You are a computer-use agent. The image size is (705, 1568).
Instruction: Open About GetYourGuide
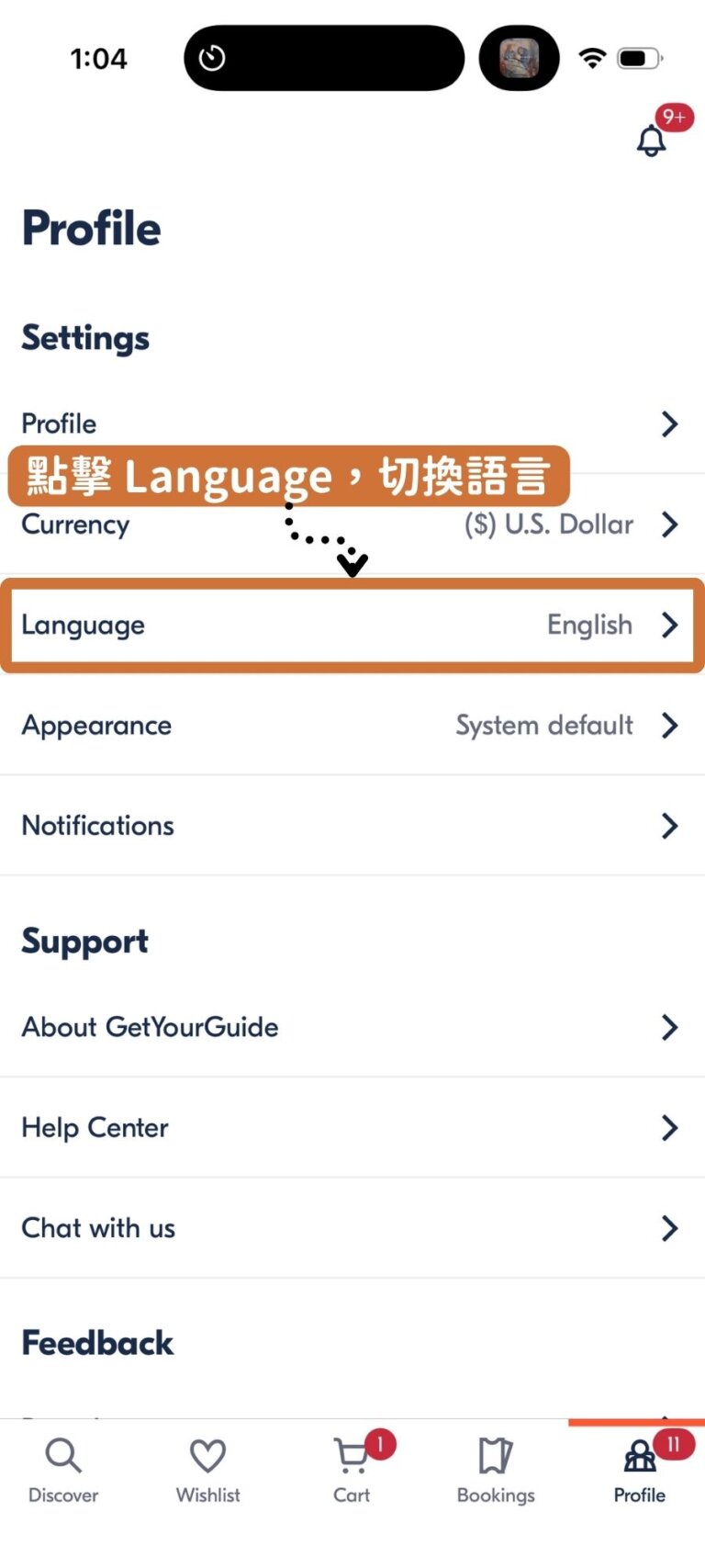tap(352, 1026)
